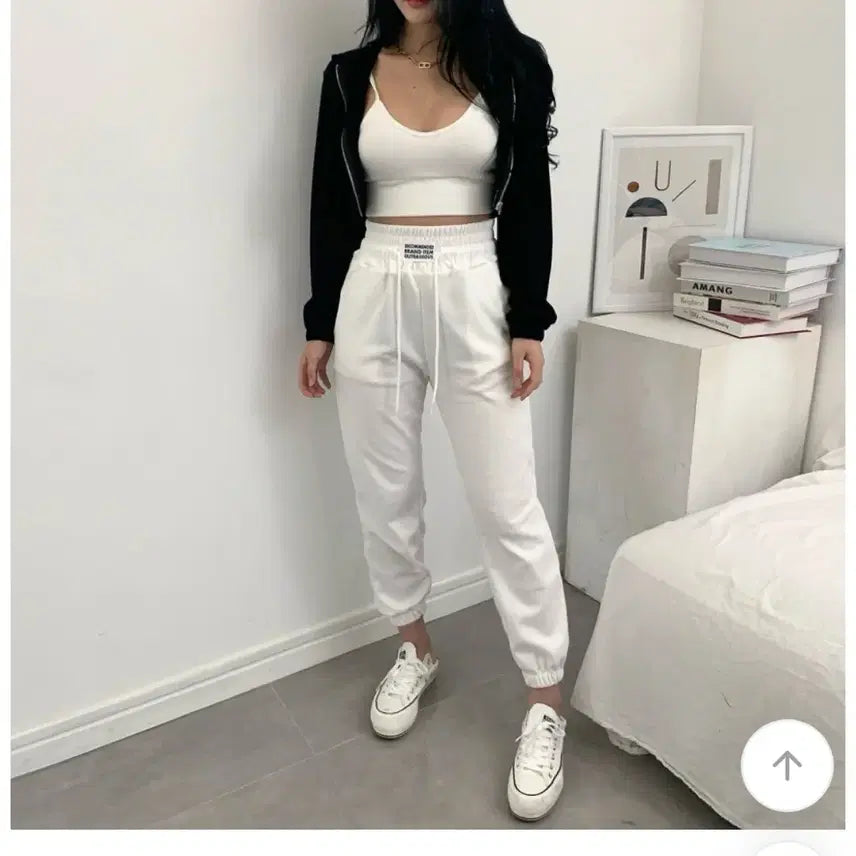Tap the scroll-to-top arrow button

pos(787,765)
